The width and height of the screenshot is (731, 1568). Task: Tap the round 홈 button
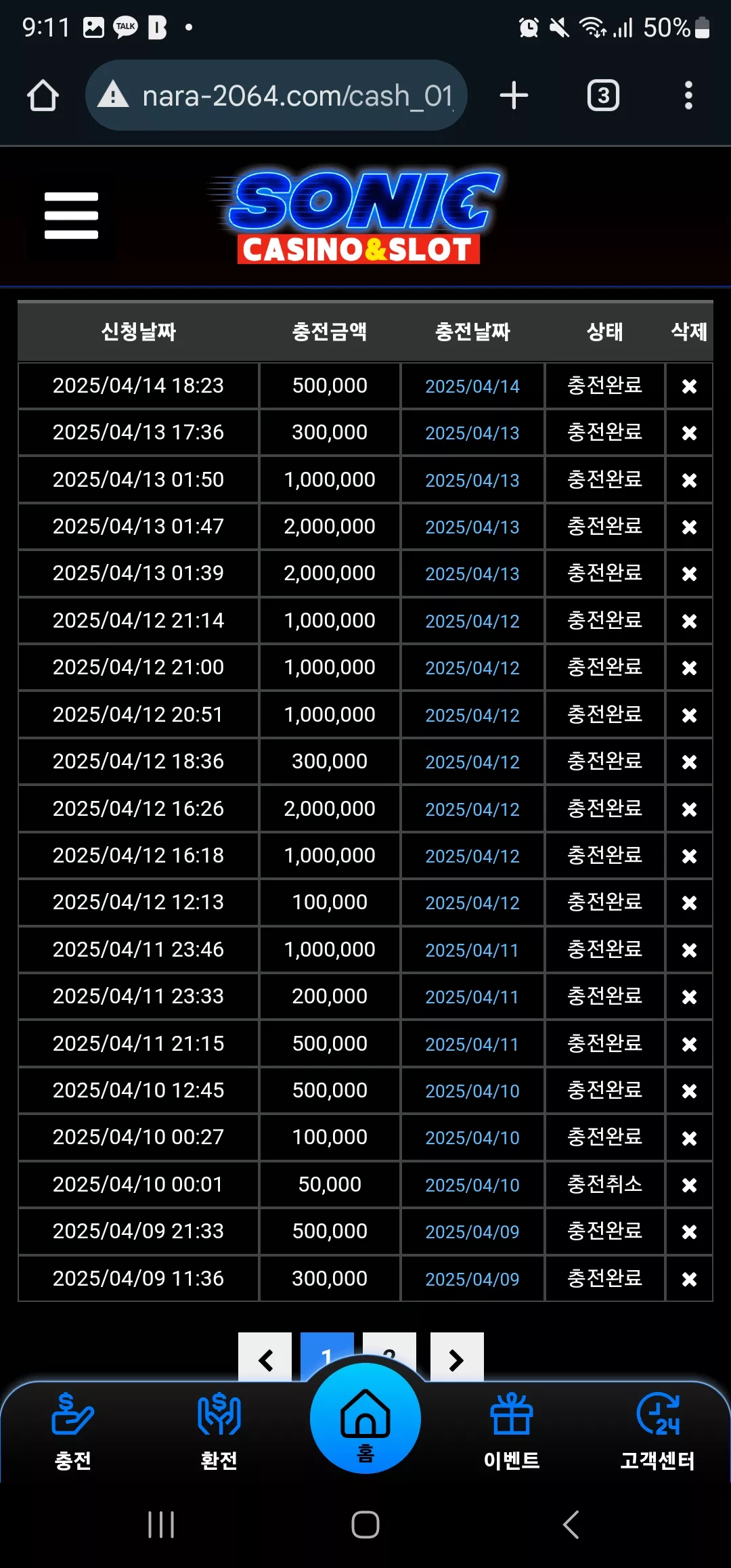(x=365, y=1418)
